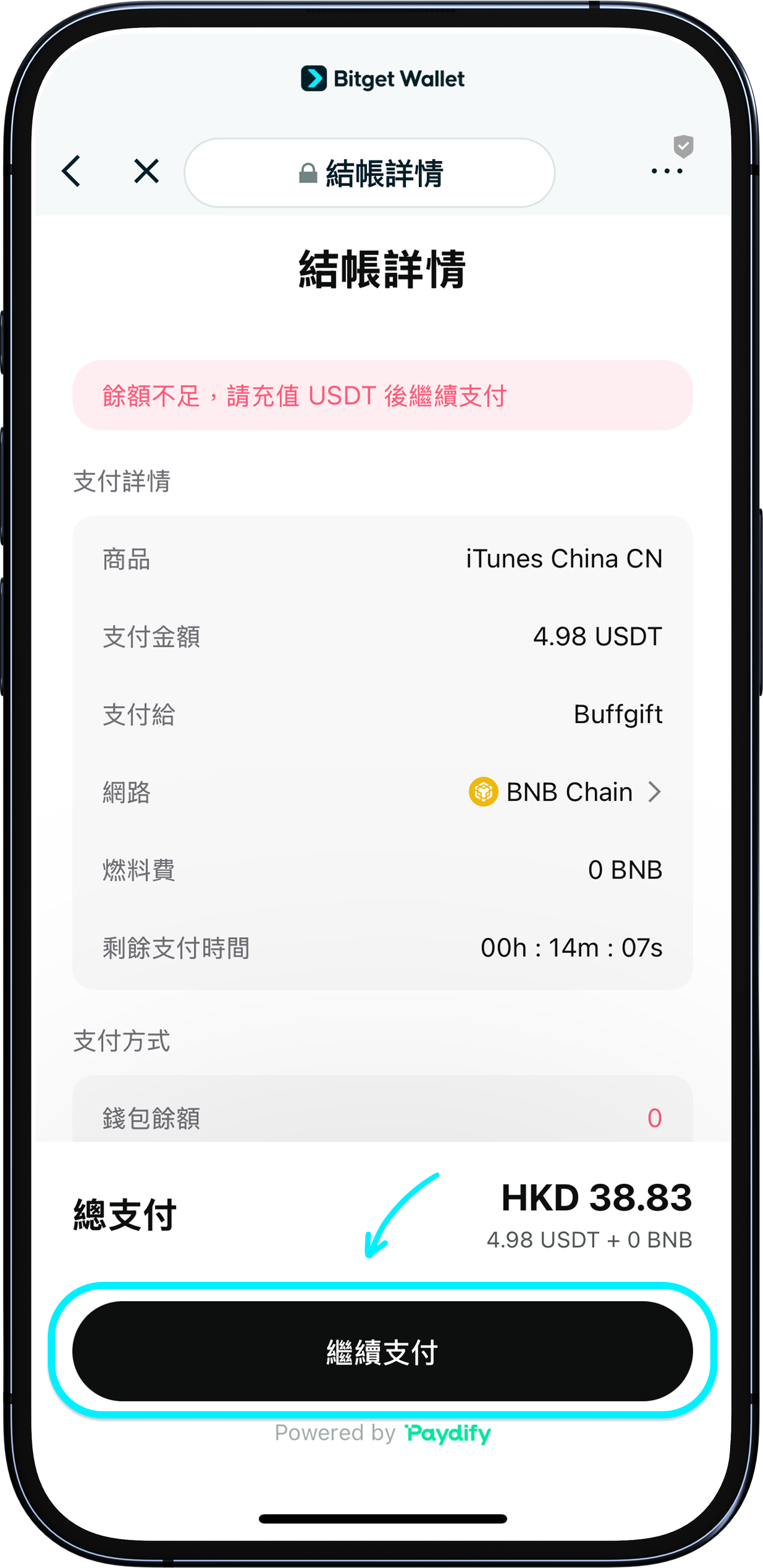The height and width of the screenshot is (1568, 763).
Task: Tap the Paydify logo at the bottom
Action: click(x=448, y=1433)
